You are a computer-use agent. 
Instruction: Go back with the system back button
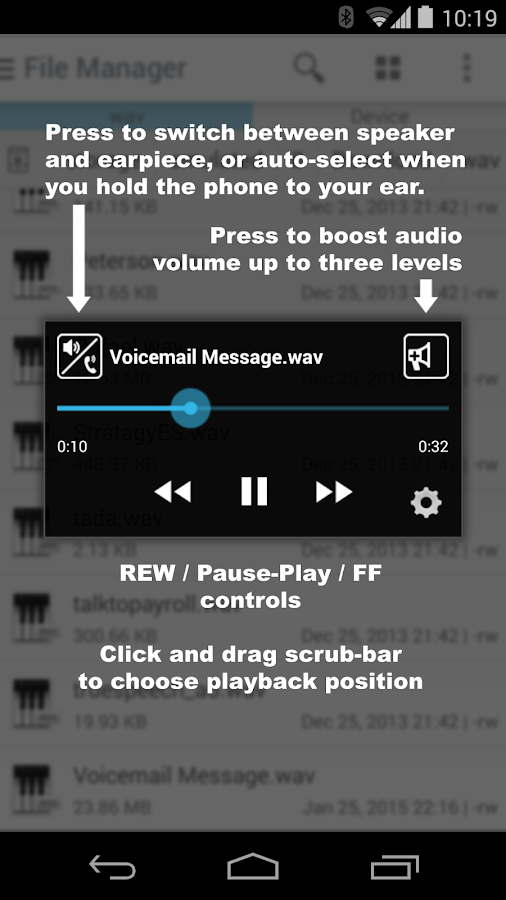point(112,867)
